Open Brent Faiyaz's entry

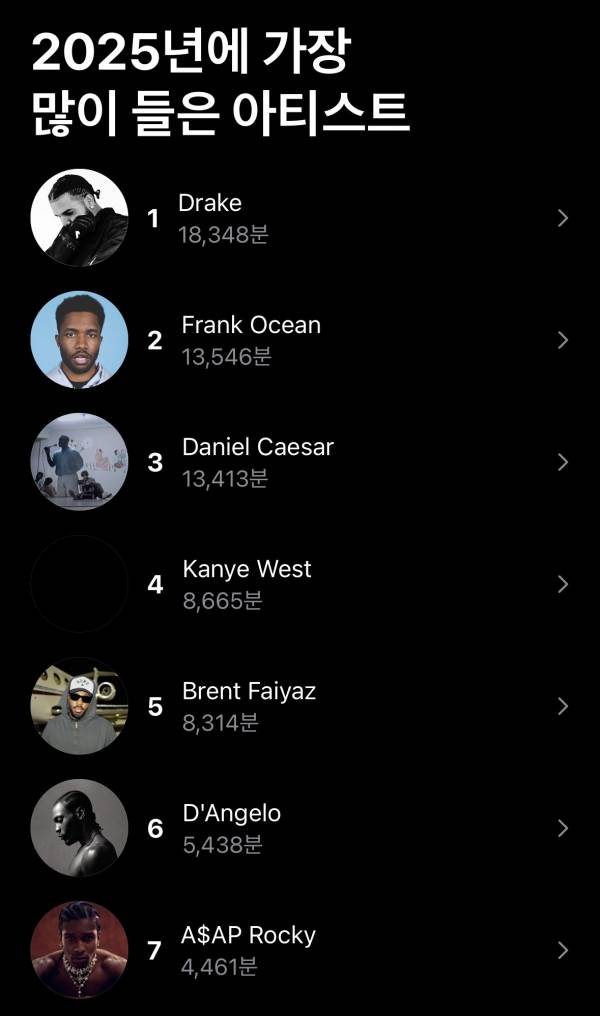pyautogui.click(x=300, y=706)
